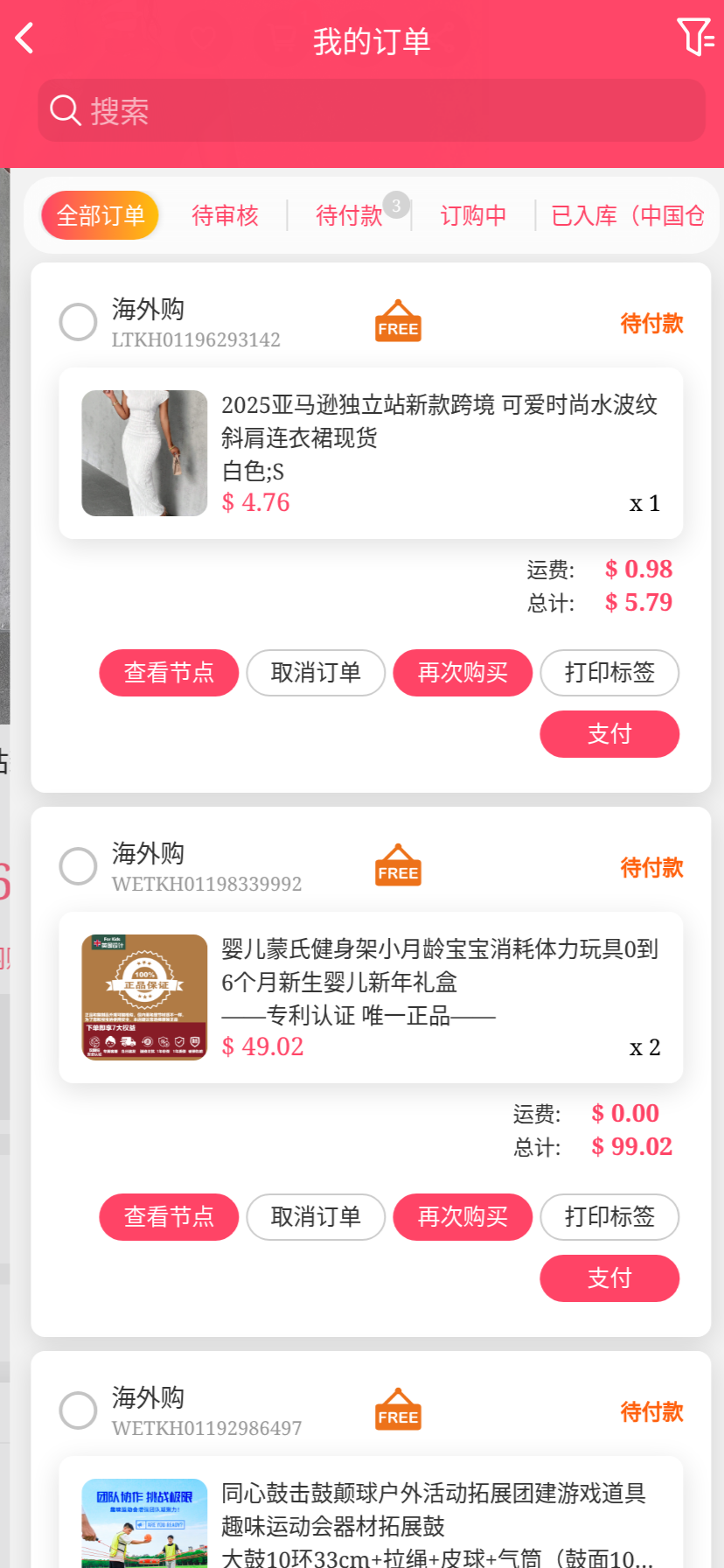Switch to the 待审核 tab
The image size is (724, 1568).
[x=225, y=215]
